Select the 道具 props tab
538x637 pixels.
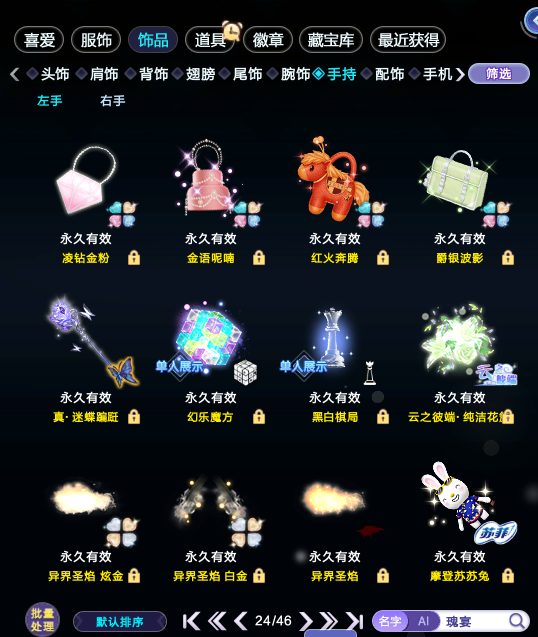click(210, 40)
